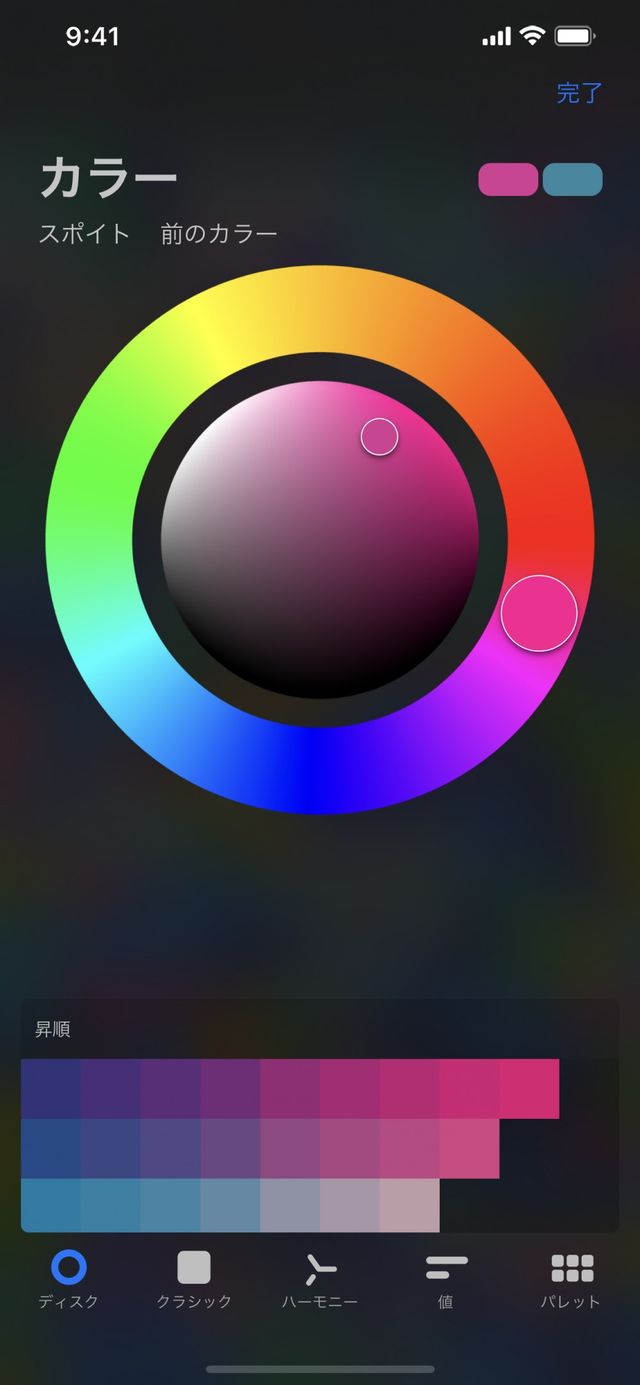Screen dimensions: 640x1385
Task: Select the teal secondary color swatch
Action: (573, 179)
